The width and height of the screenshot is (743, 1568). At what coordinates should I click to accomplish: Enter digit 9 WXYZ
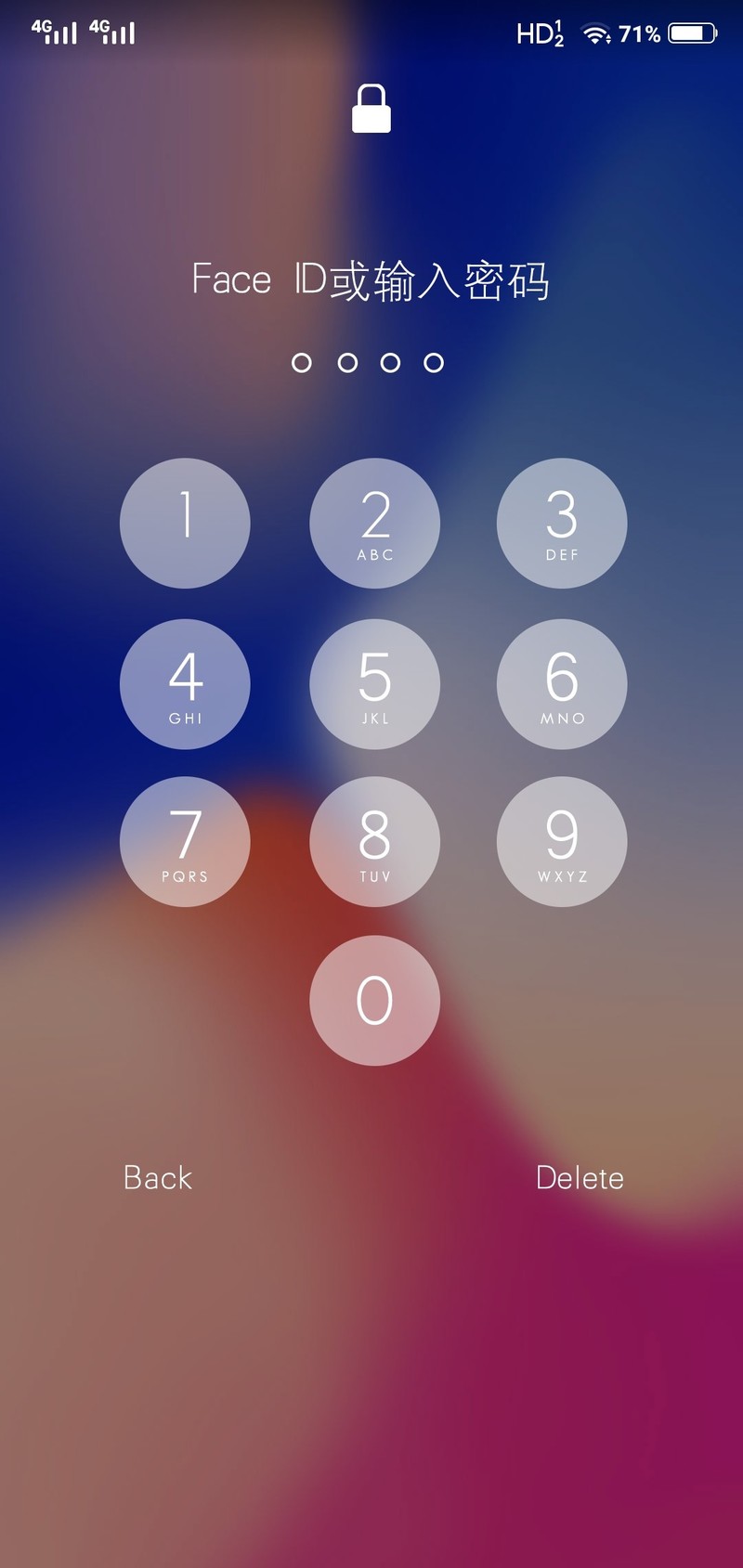click(562, 841)
